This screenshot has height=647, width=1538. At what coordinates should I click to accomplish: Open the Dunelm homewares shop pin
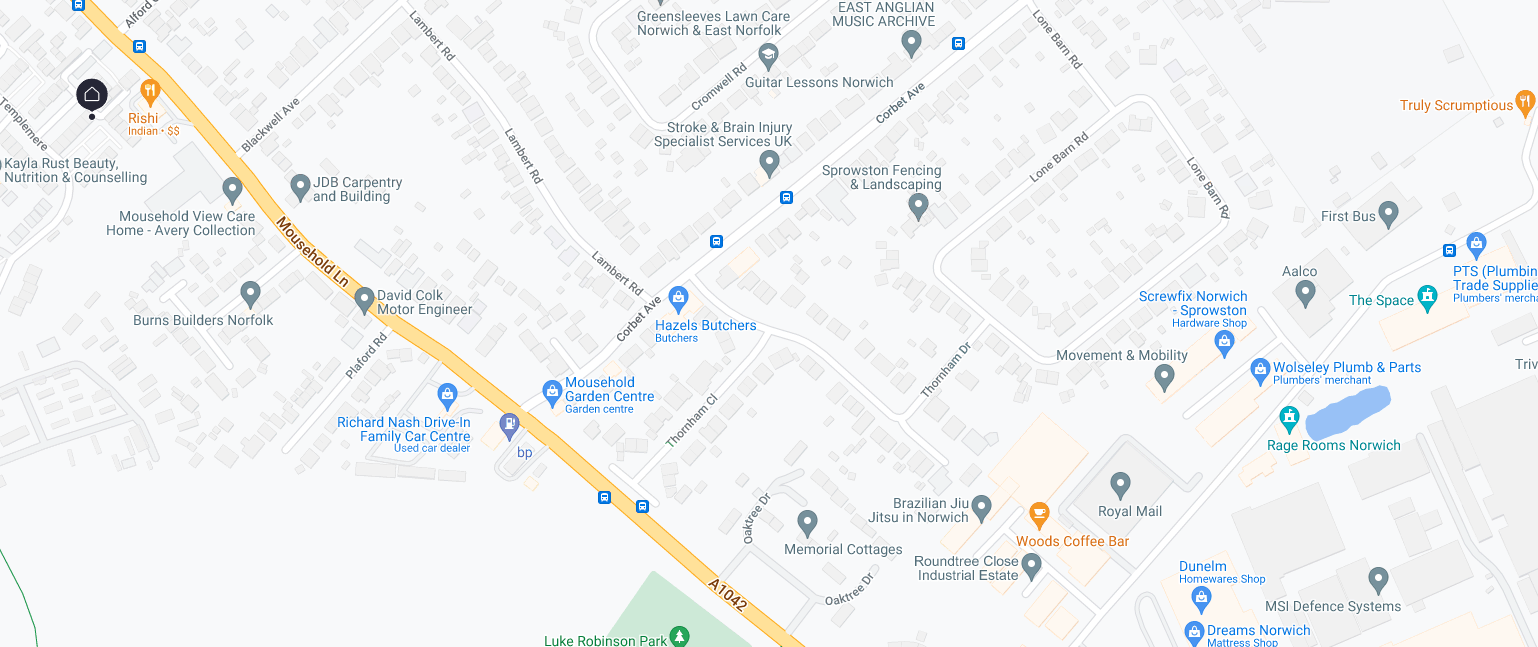point(1202,598)
